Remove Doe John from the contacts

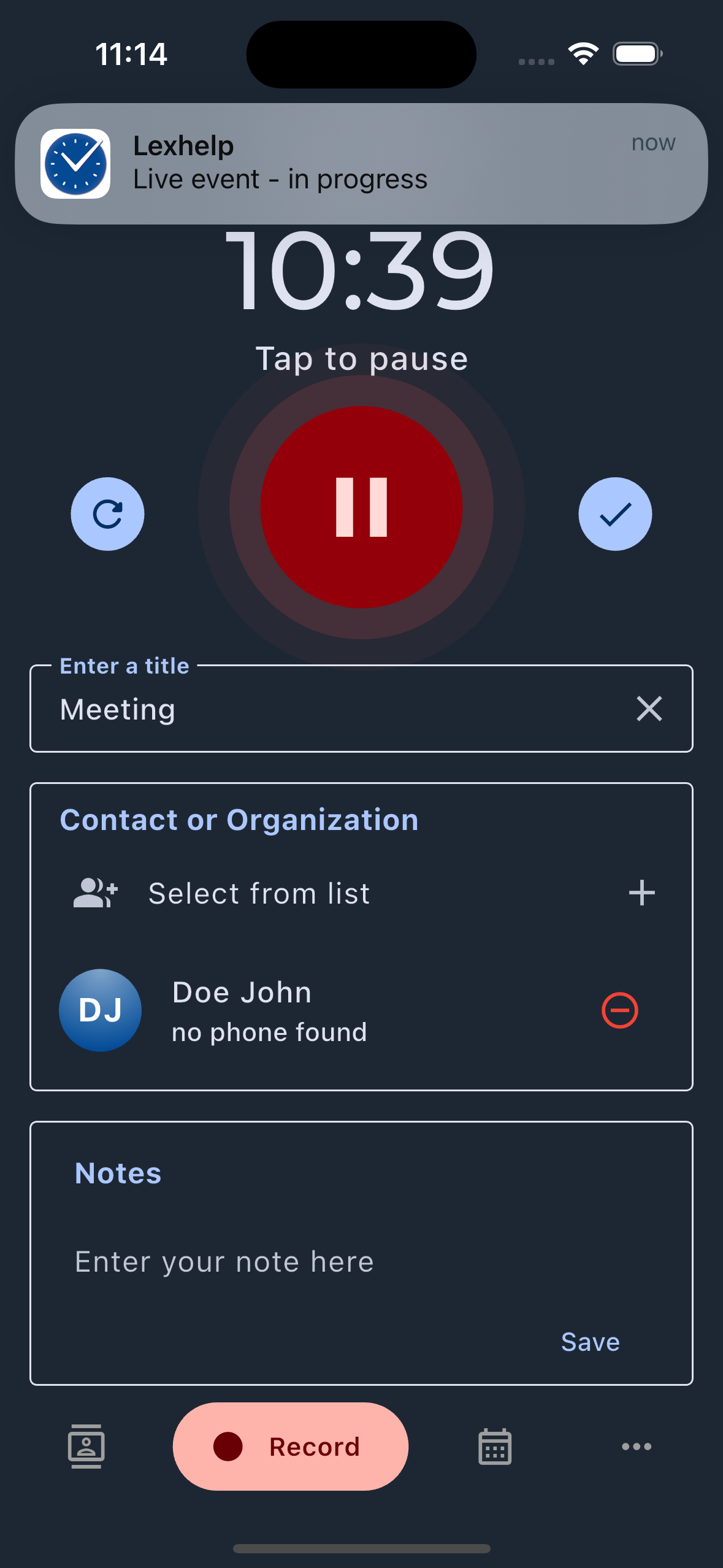point(619,1010)
